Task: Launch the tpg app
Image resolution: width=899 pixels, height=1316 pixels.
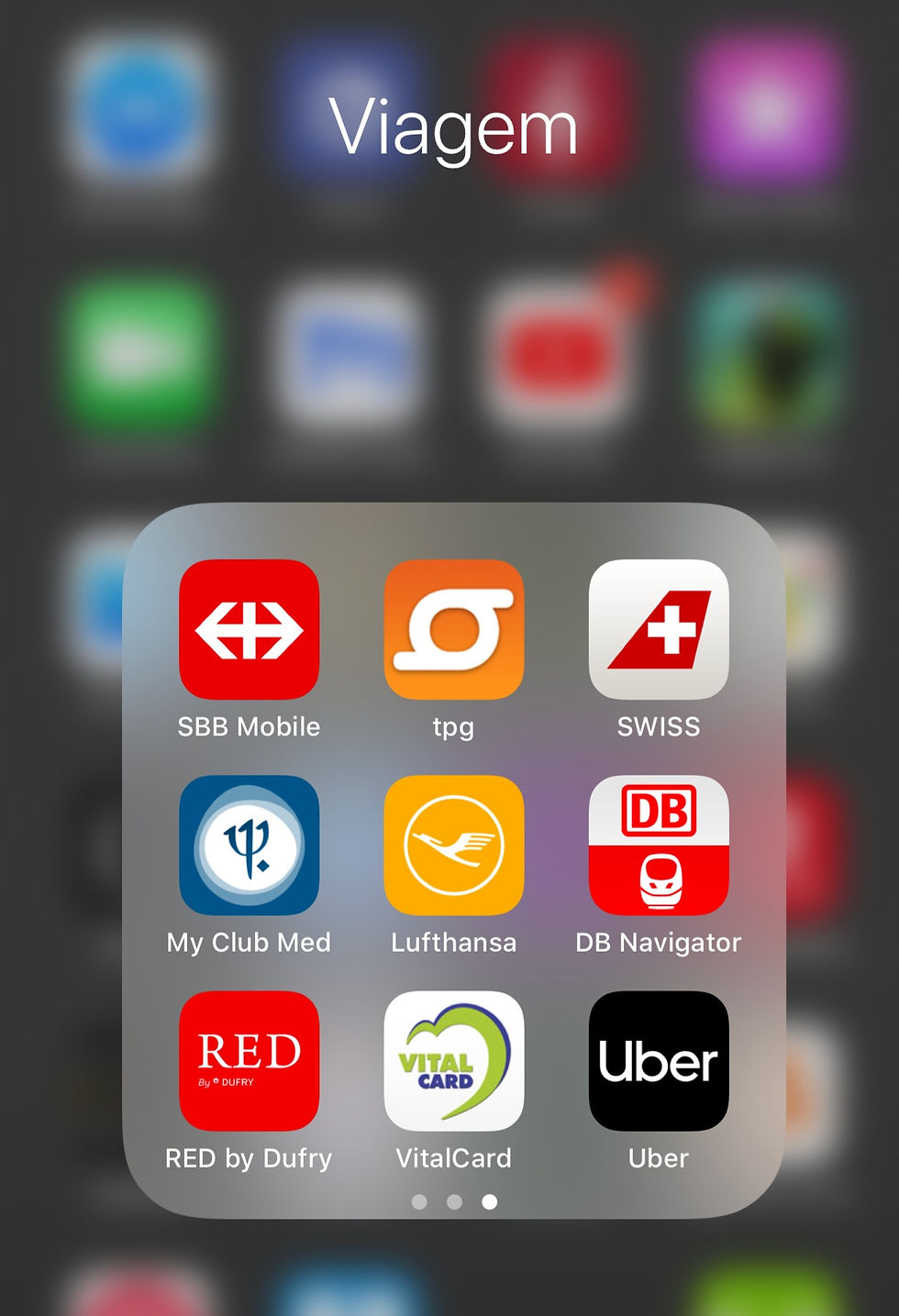Action: 453,630
